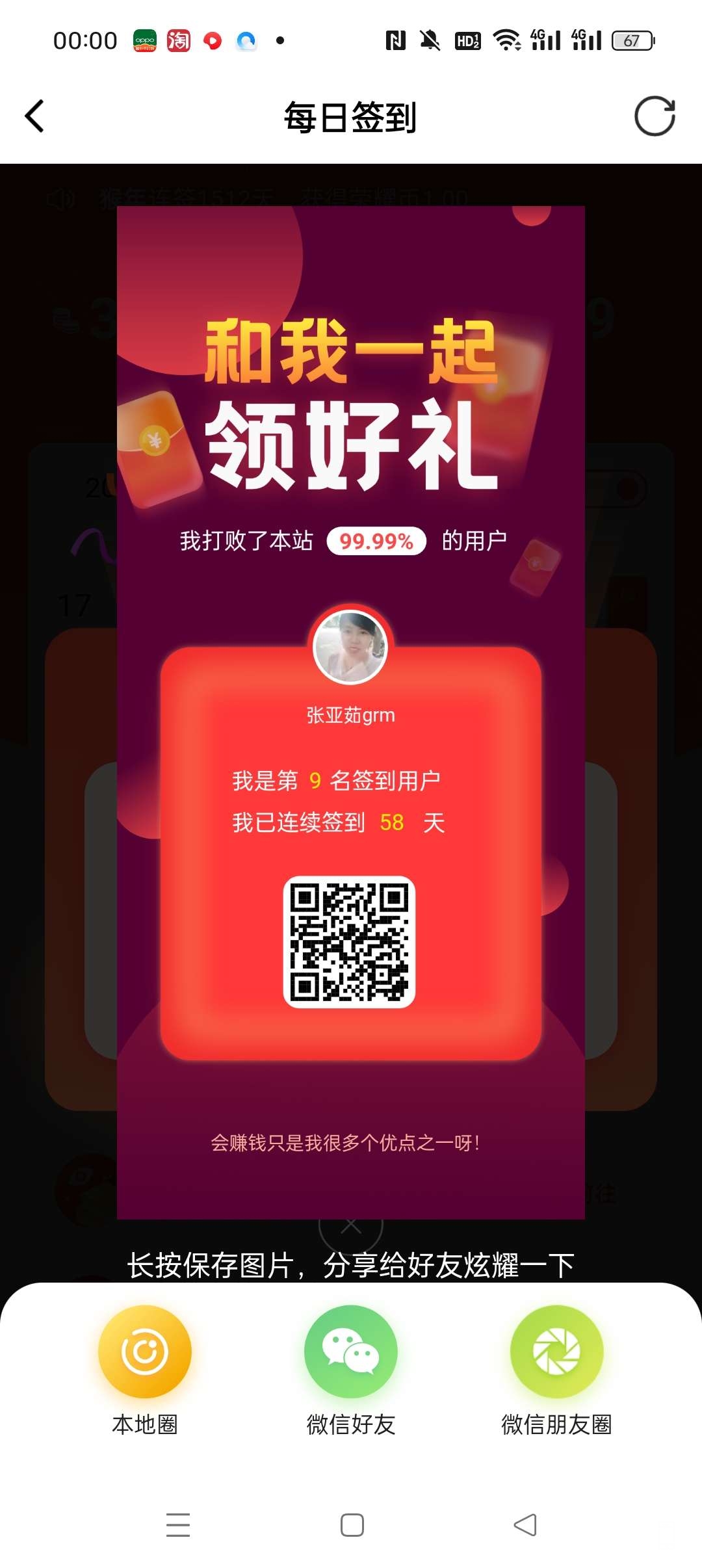Share the poster to 微信好友
This screenshot has width=702, height=1568.
[351, 1353]
